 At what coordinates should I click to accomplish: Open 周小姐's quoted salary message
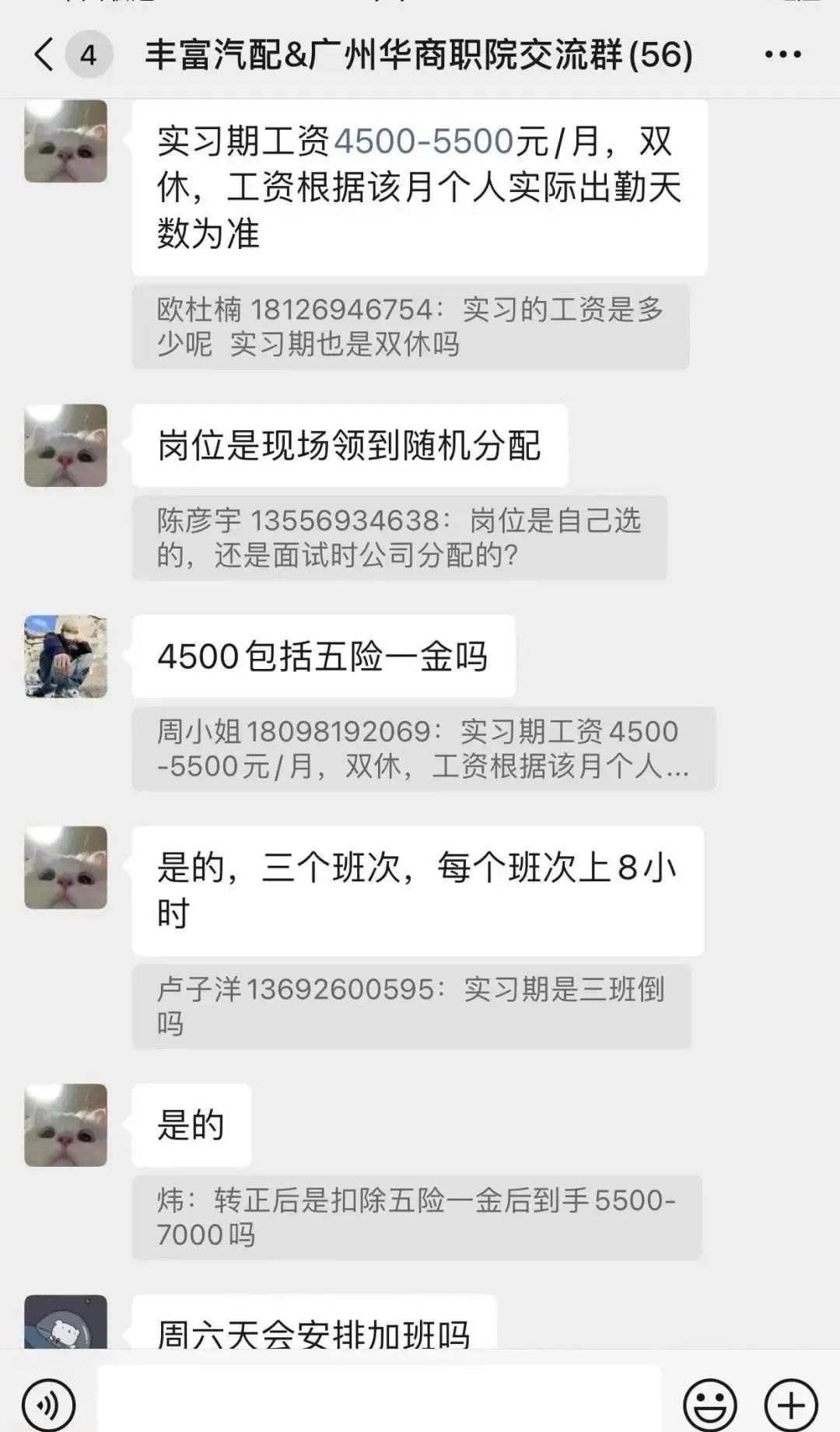pyautogui.click(x=423, y=748)
